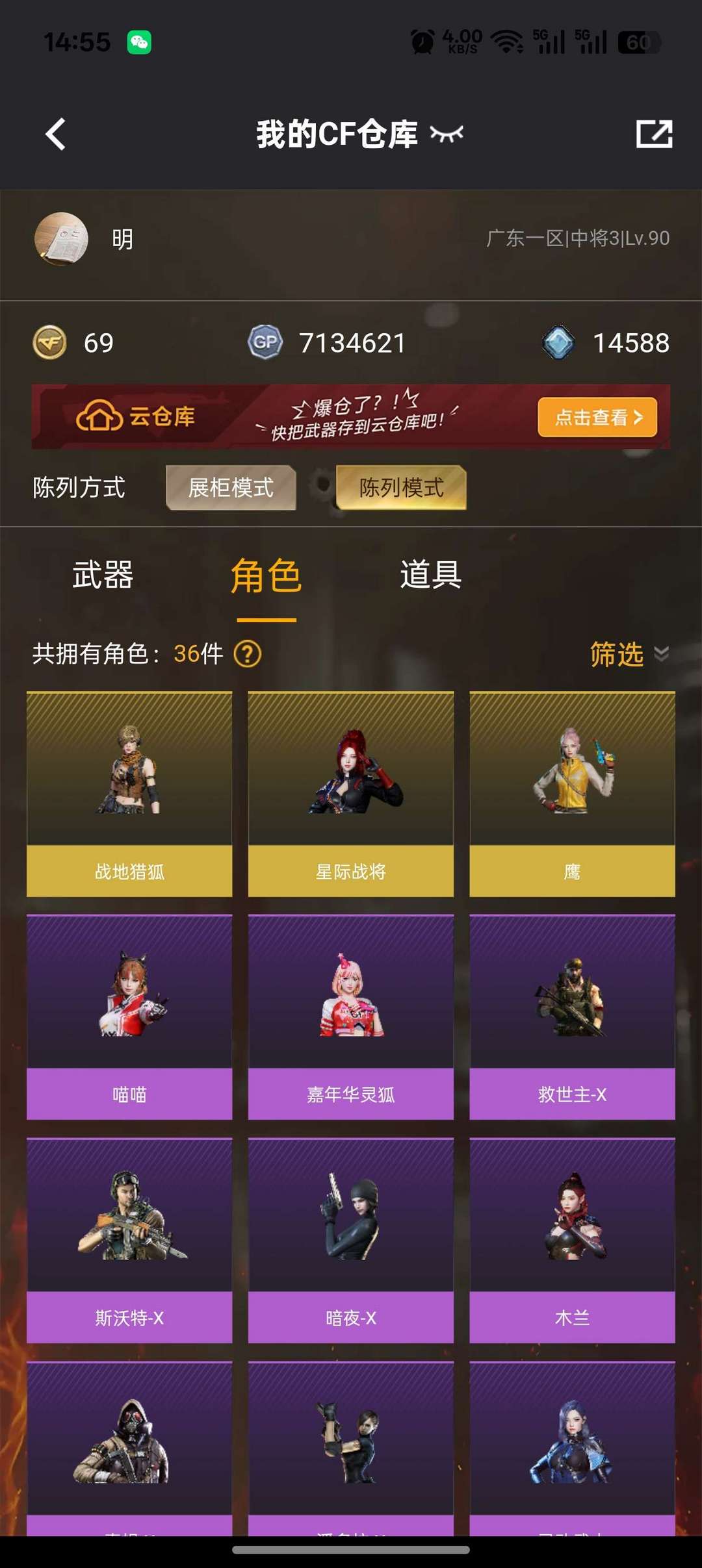Click the diamond voucher currency icon

(558, 340)
